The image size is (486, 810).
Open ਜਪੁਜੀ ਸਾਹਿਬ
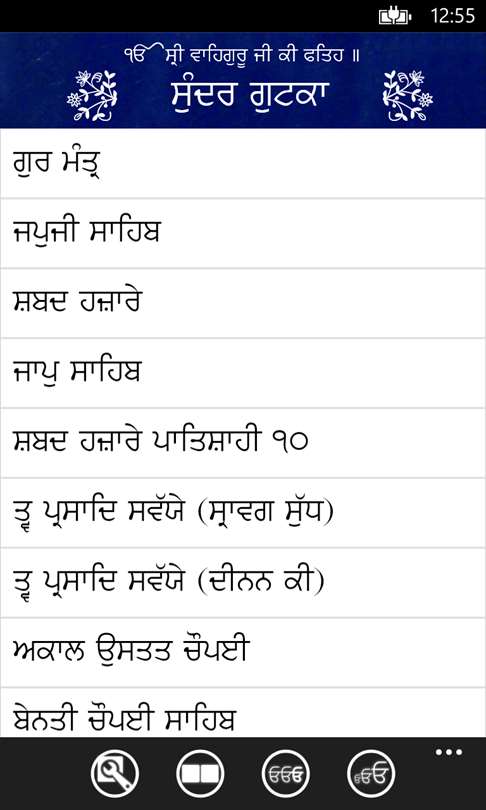click(243, 233)
